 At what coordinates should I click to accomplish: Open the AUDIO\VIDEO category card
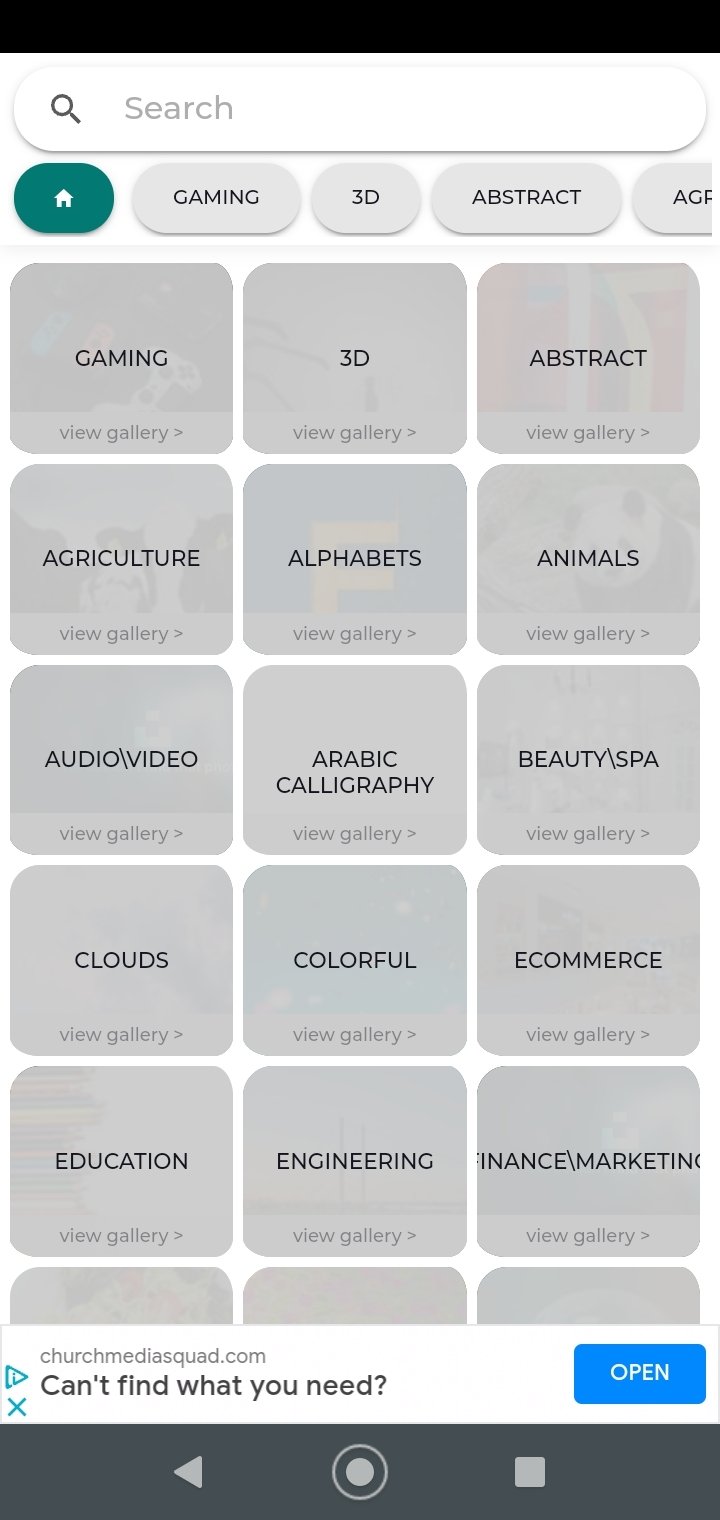tap(121, 760)
